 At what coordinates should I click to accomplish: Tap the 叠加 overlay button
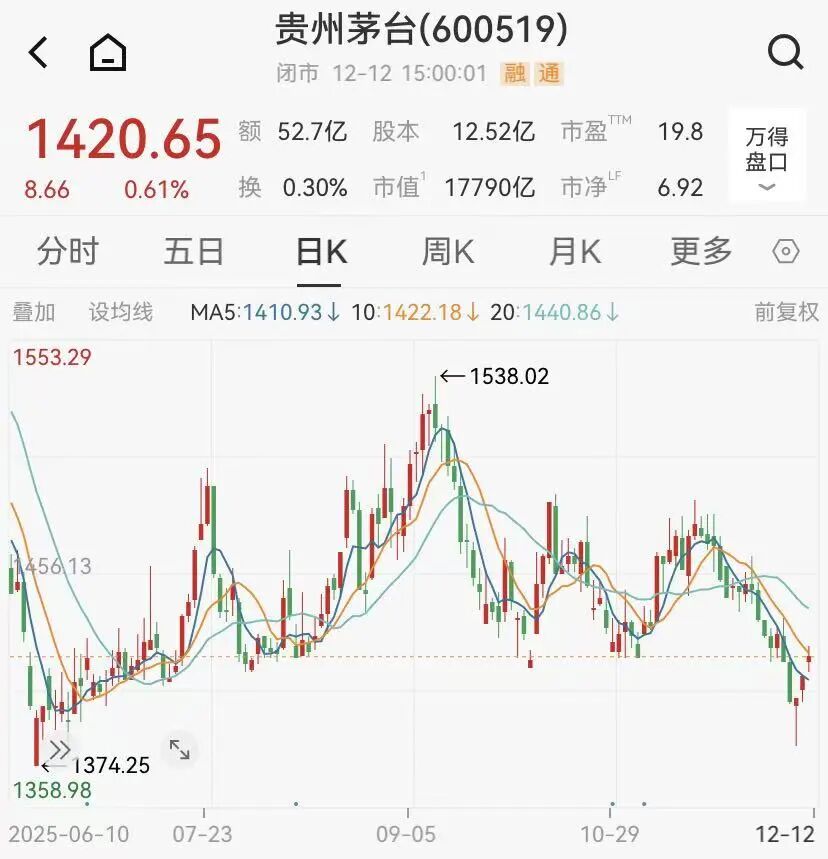coord(35,312)
